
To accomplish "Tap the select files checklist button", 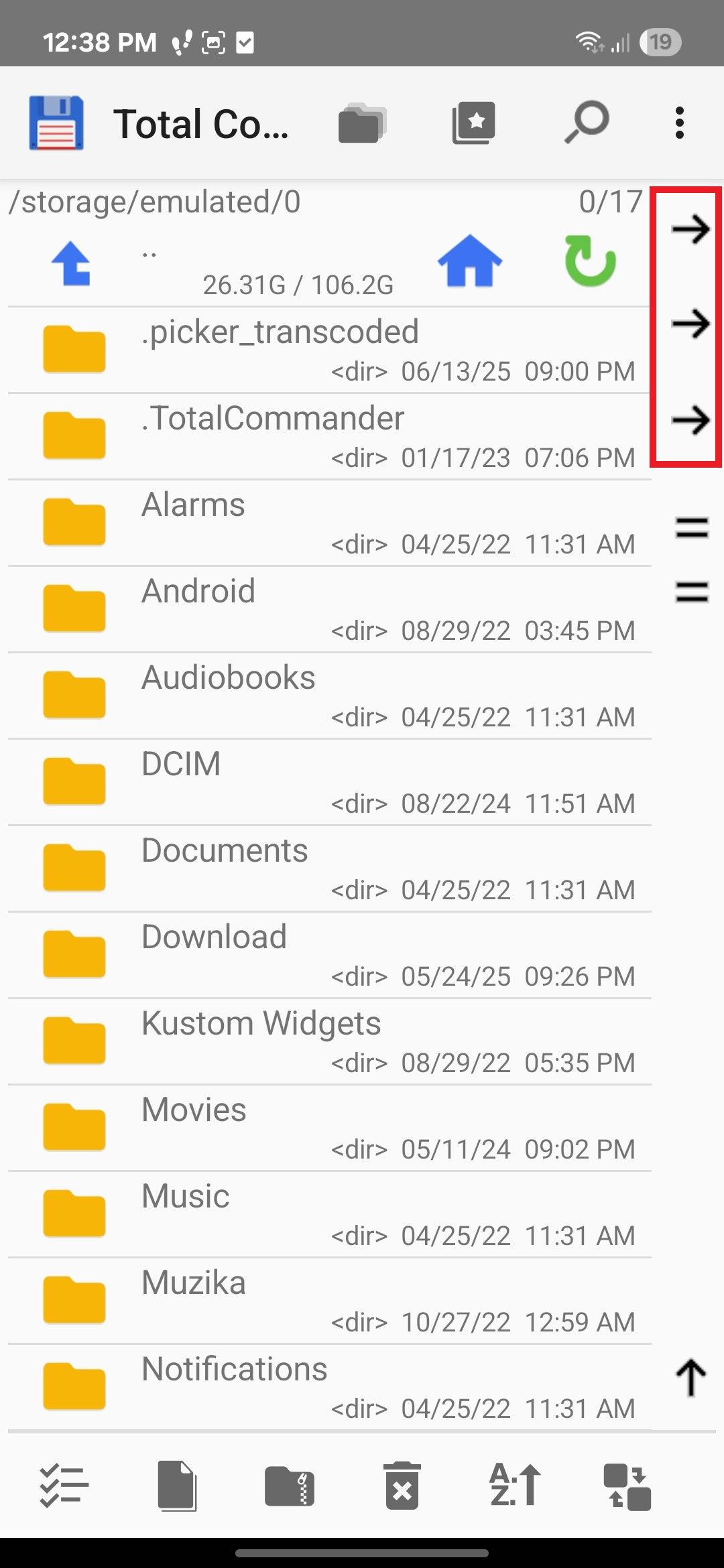I will pyautogui.click(x=64, y=1486).
